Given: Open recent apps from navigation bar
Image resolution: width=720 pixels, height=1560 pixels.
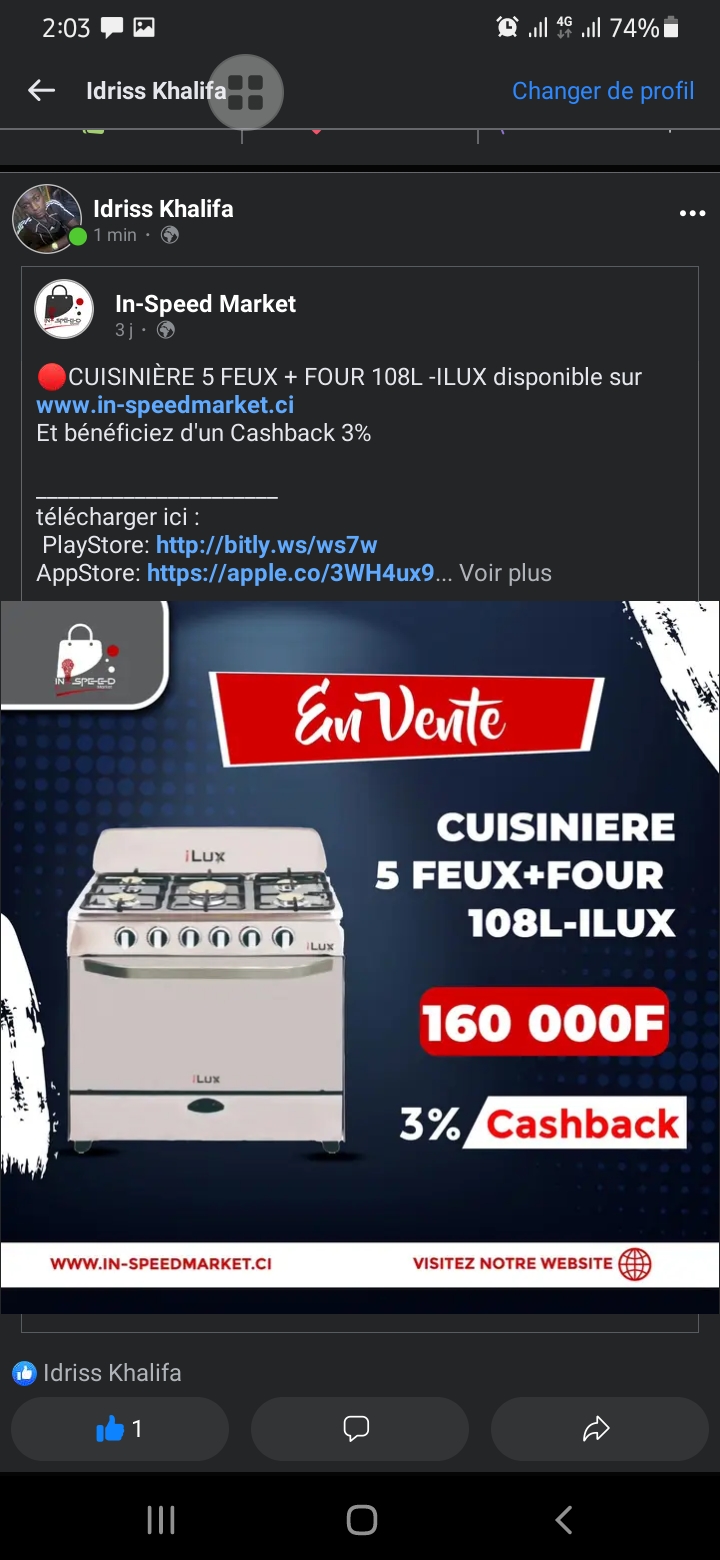Looking at the screenshot, I should click(x=161, y=1520).
